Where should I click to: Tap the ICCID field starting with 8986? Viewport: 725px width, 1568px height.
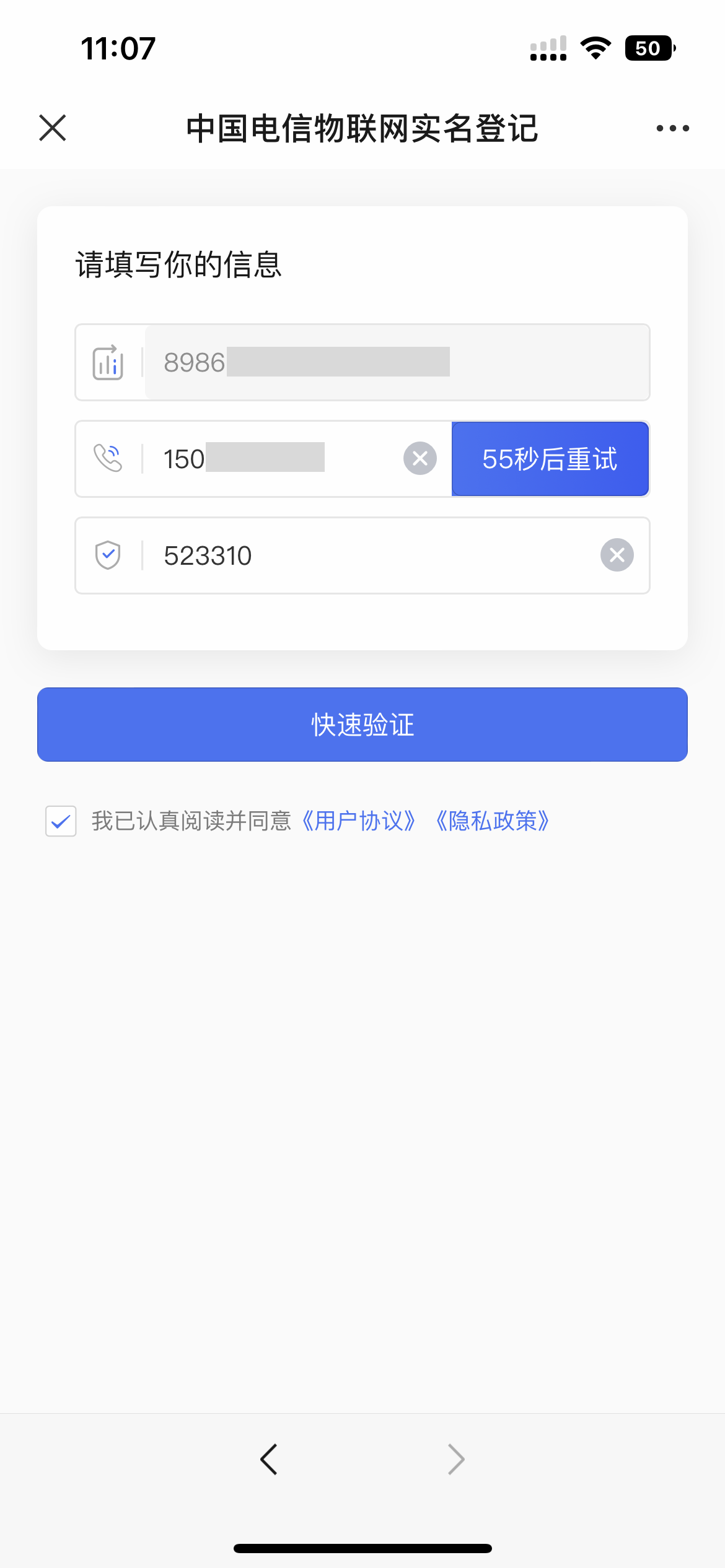[x=397, y=362]
